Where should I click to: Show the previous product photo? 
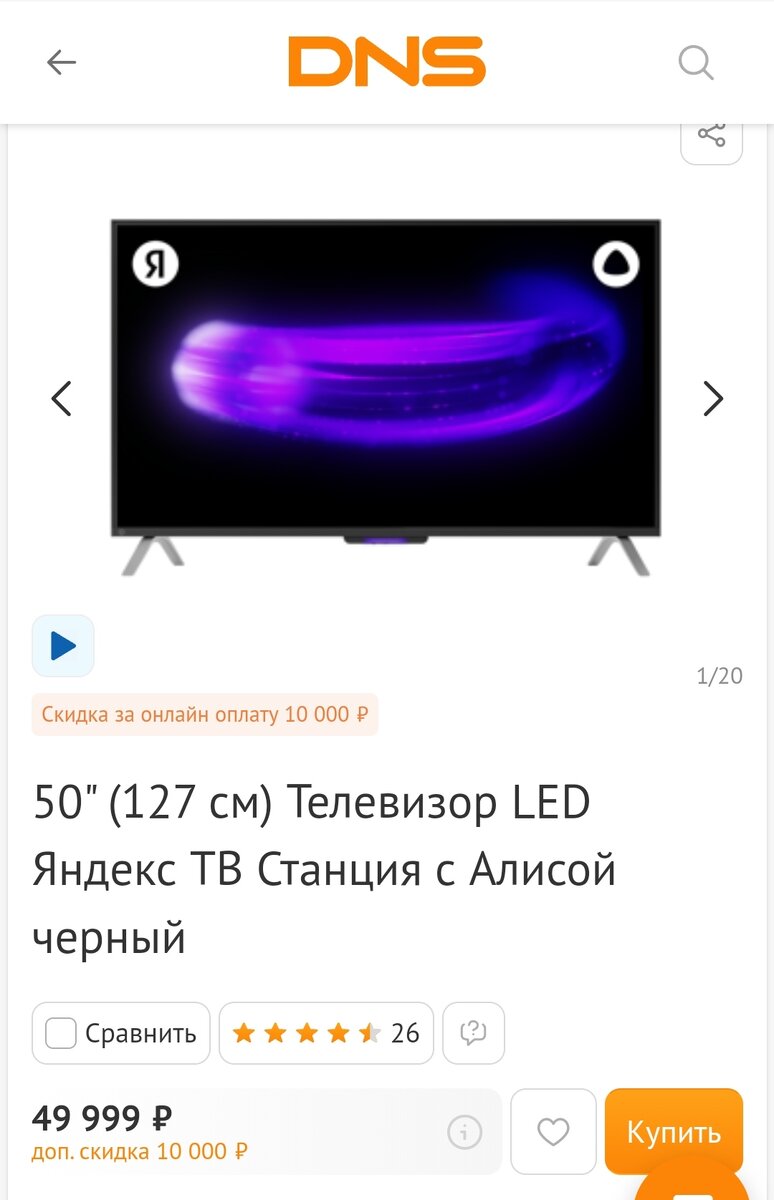(x=61, y=398)
